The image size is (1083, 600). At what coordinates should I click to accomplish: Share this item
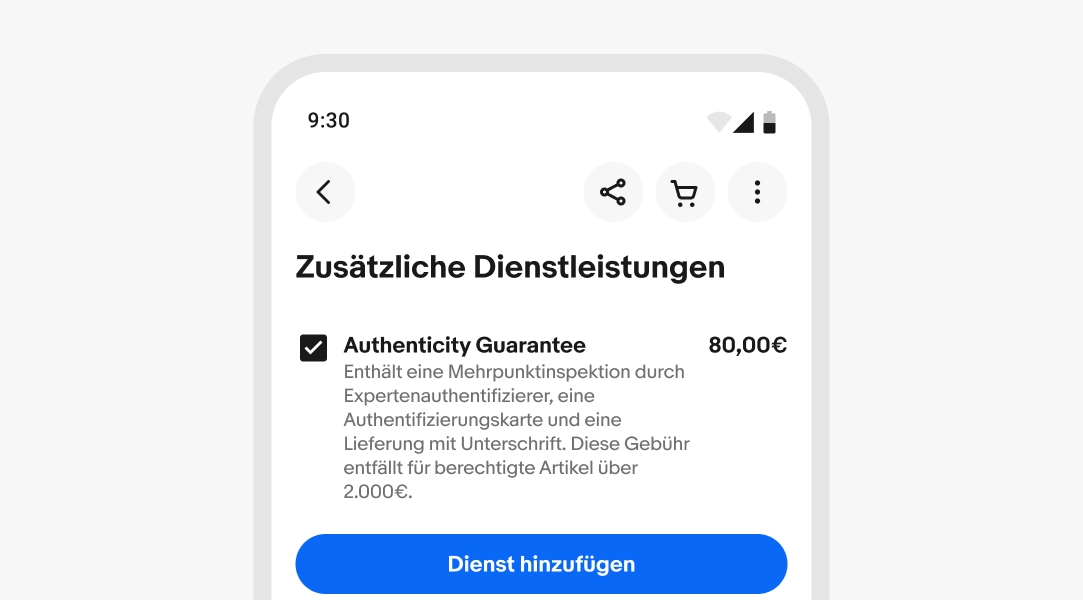pos(613,192)
